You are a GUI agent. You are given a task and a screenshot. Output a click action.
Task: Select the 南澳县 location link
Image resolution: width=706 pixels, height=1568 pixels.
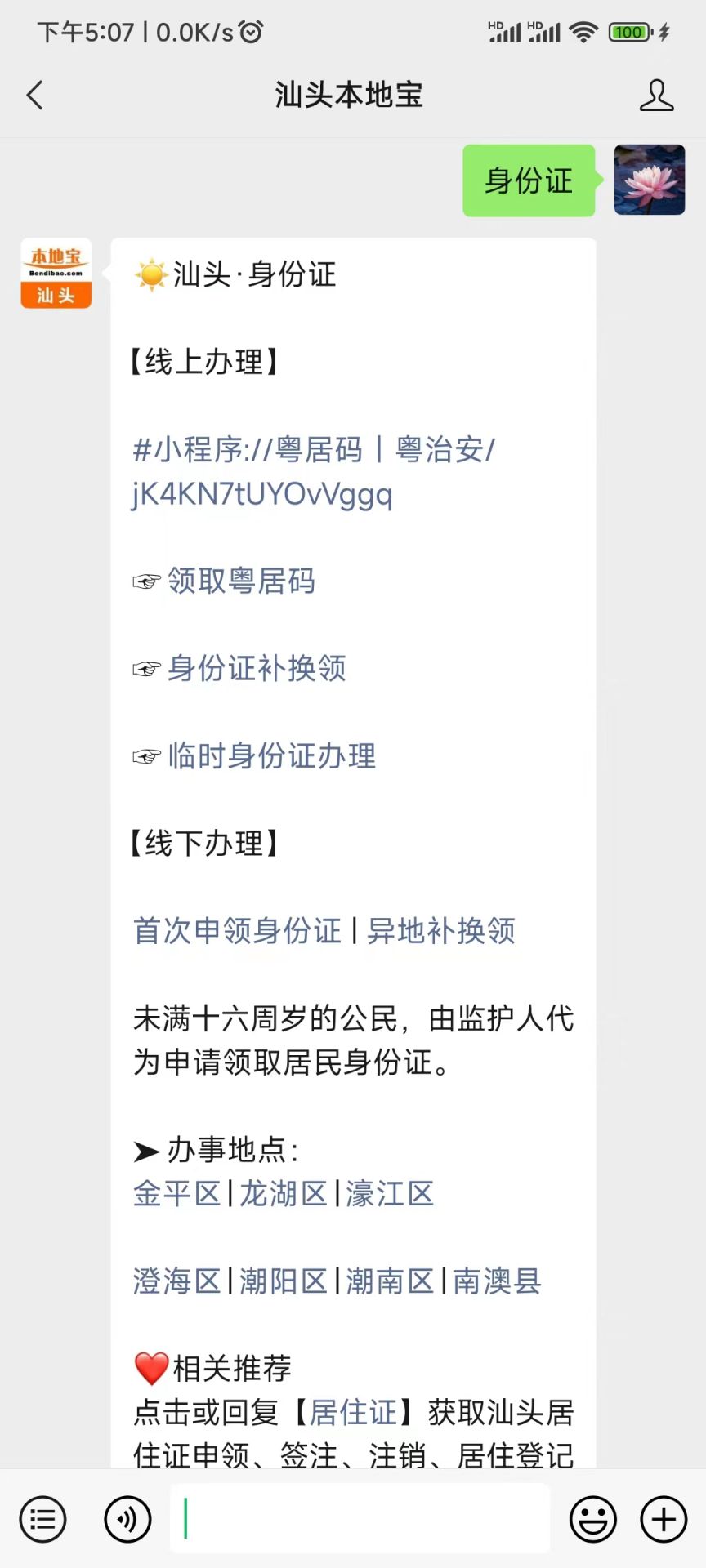tap(497, 1281)
